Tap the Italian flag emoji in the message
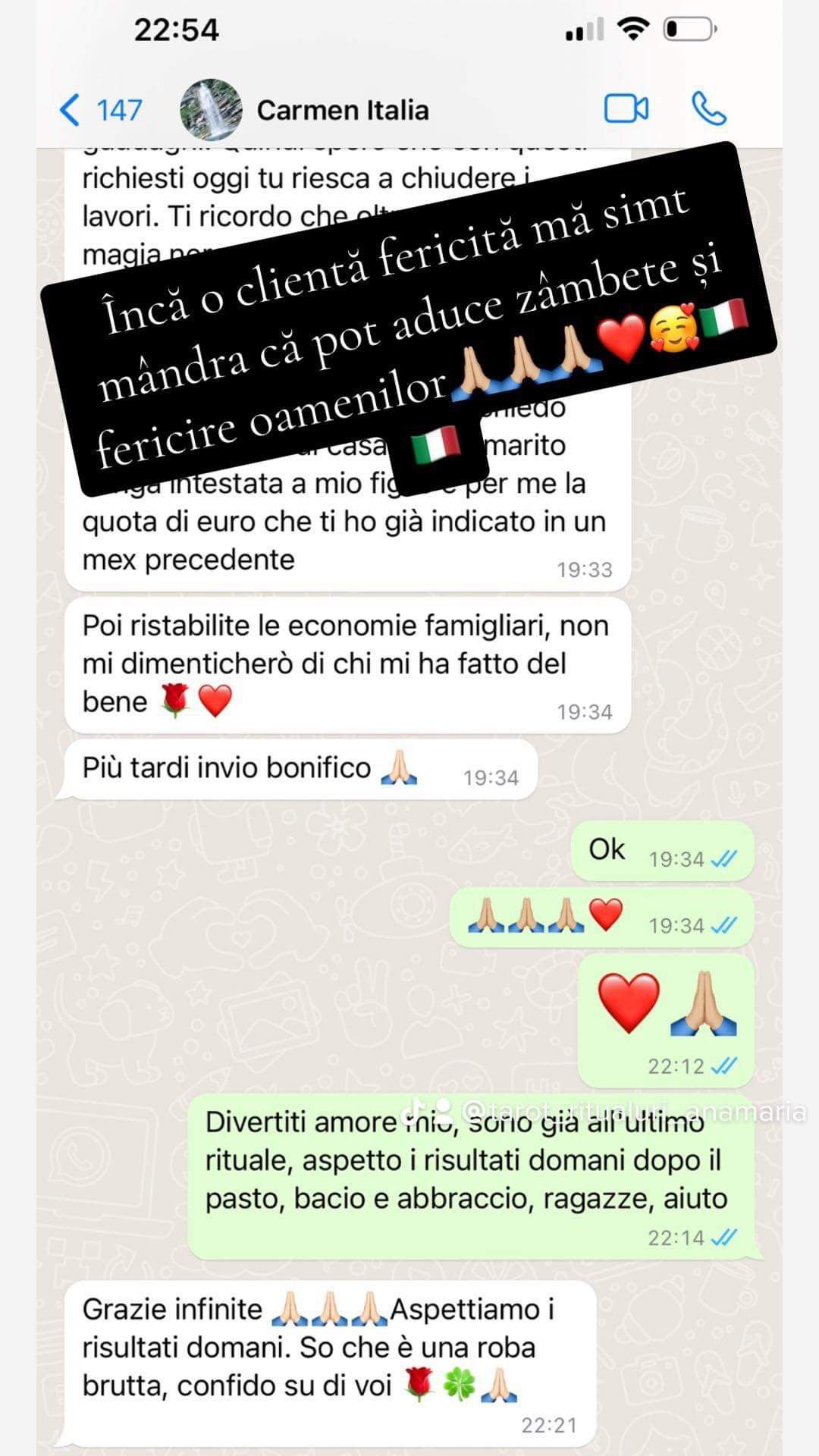The height and width of the screenshot is (1456, 819). click(x=431, y=447)
